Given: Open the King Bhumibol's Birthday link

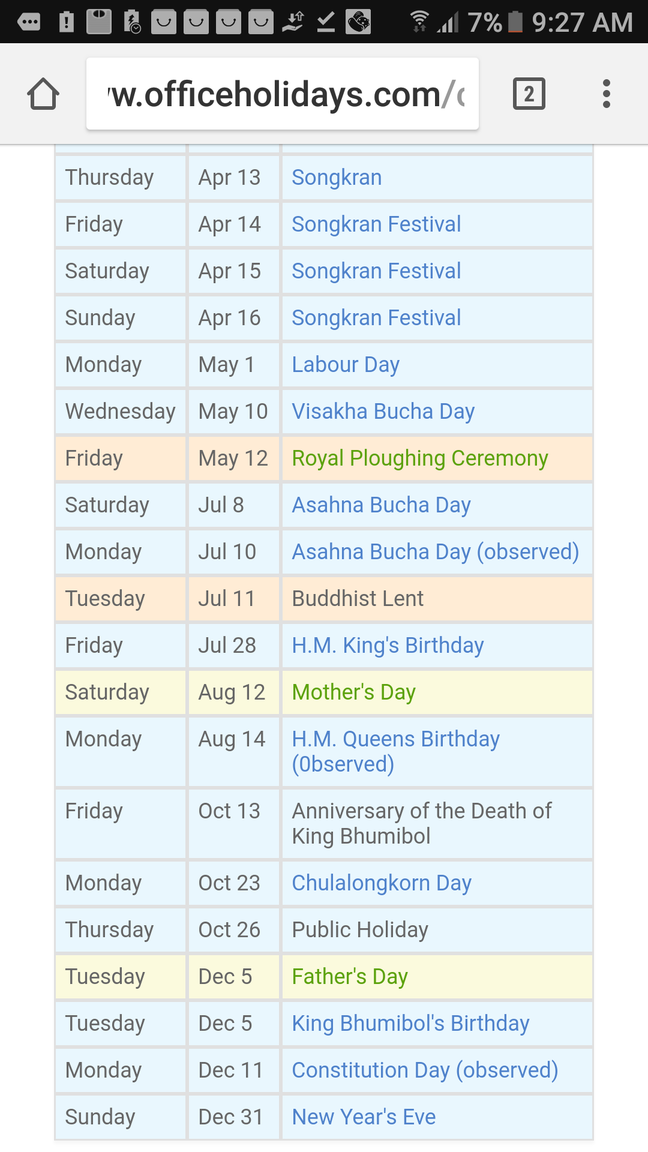Looking at the screenshot, I should [x=410, y=1023].
